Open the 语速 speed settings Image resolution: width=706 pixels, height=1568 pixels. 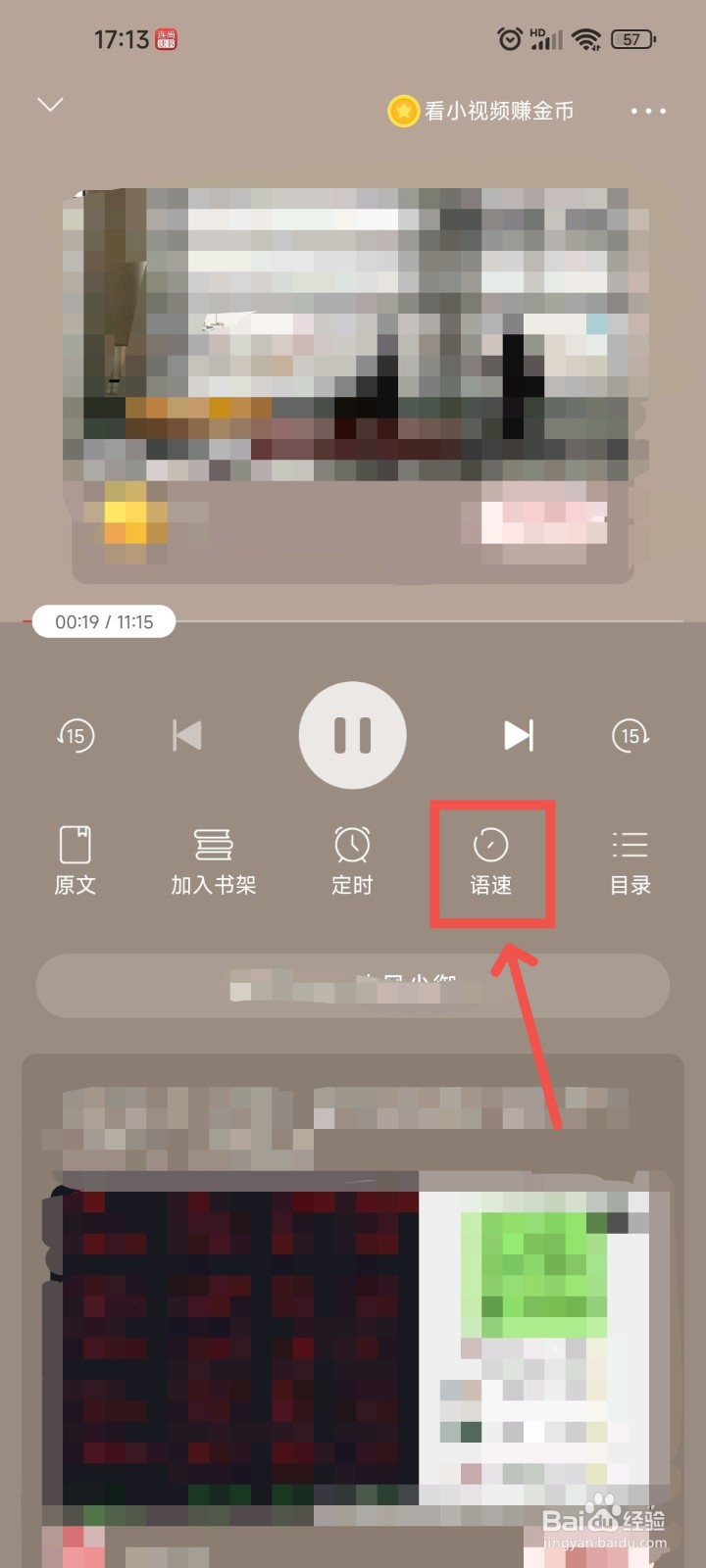pos(491,862)
